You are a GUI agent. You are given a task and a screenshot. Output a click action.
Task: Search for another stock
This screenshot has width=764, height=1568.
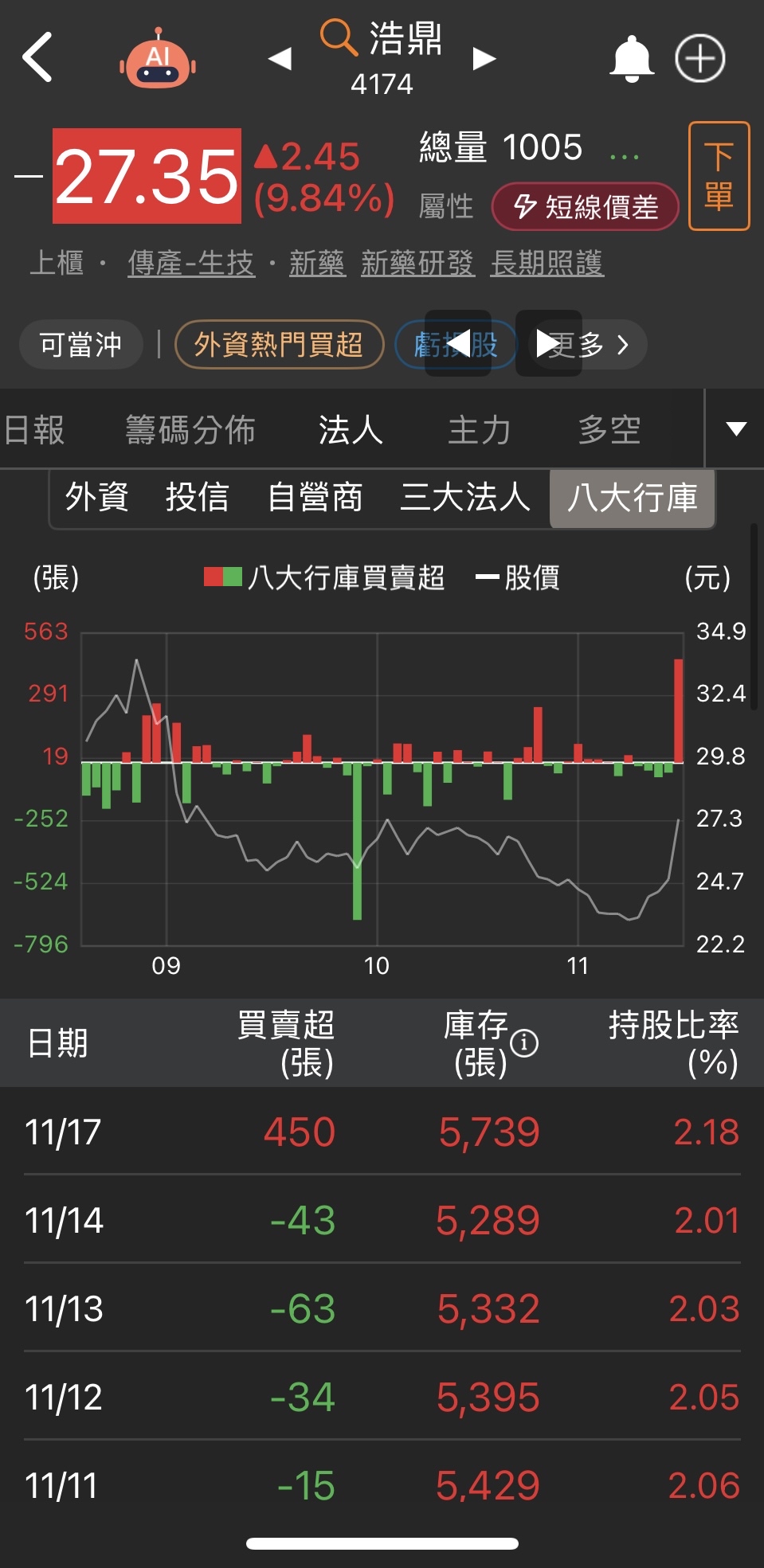pyautogui.click(x=339, y=38)
